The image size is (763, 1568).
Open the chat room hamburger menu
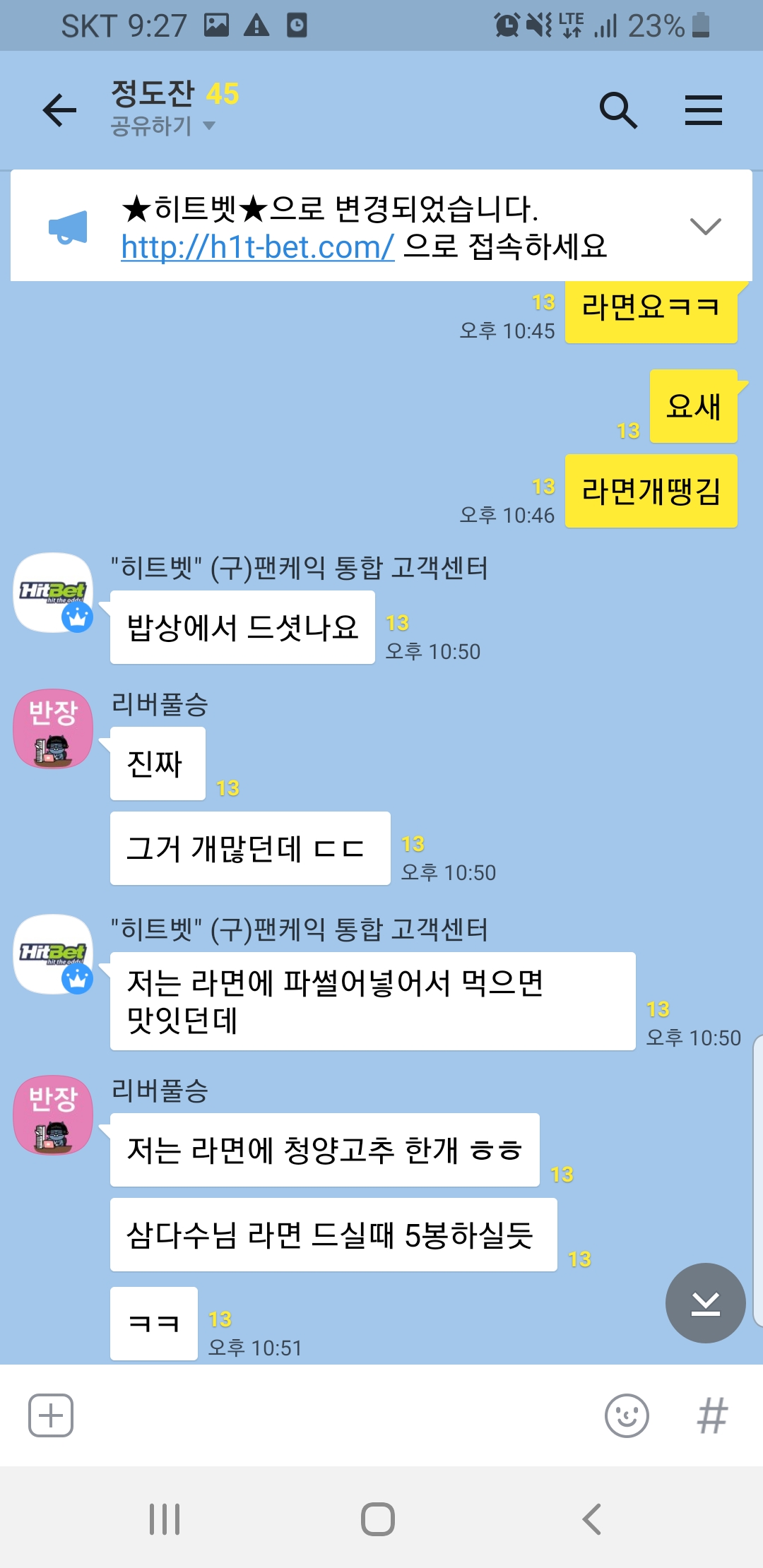(x=703, y=110)
